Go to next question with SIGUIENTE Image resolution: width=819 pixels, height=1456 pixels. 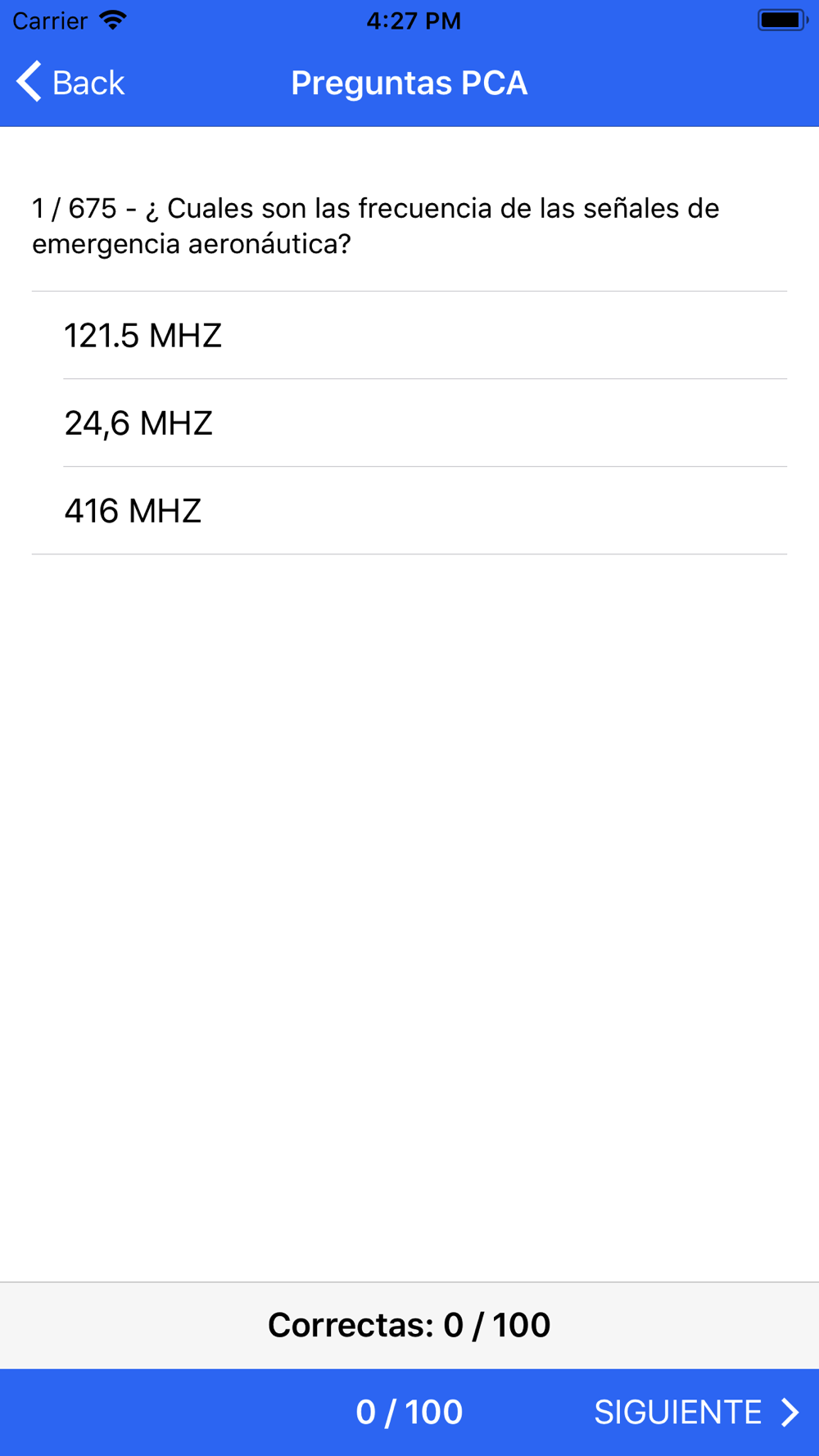696,1412
